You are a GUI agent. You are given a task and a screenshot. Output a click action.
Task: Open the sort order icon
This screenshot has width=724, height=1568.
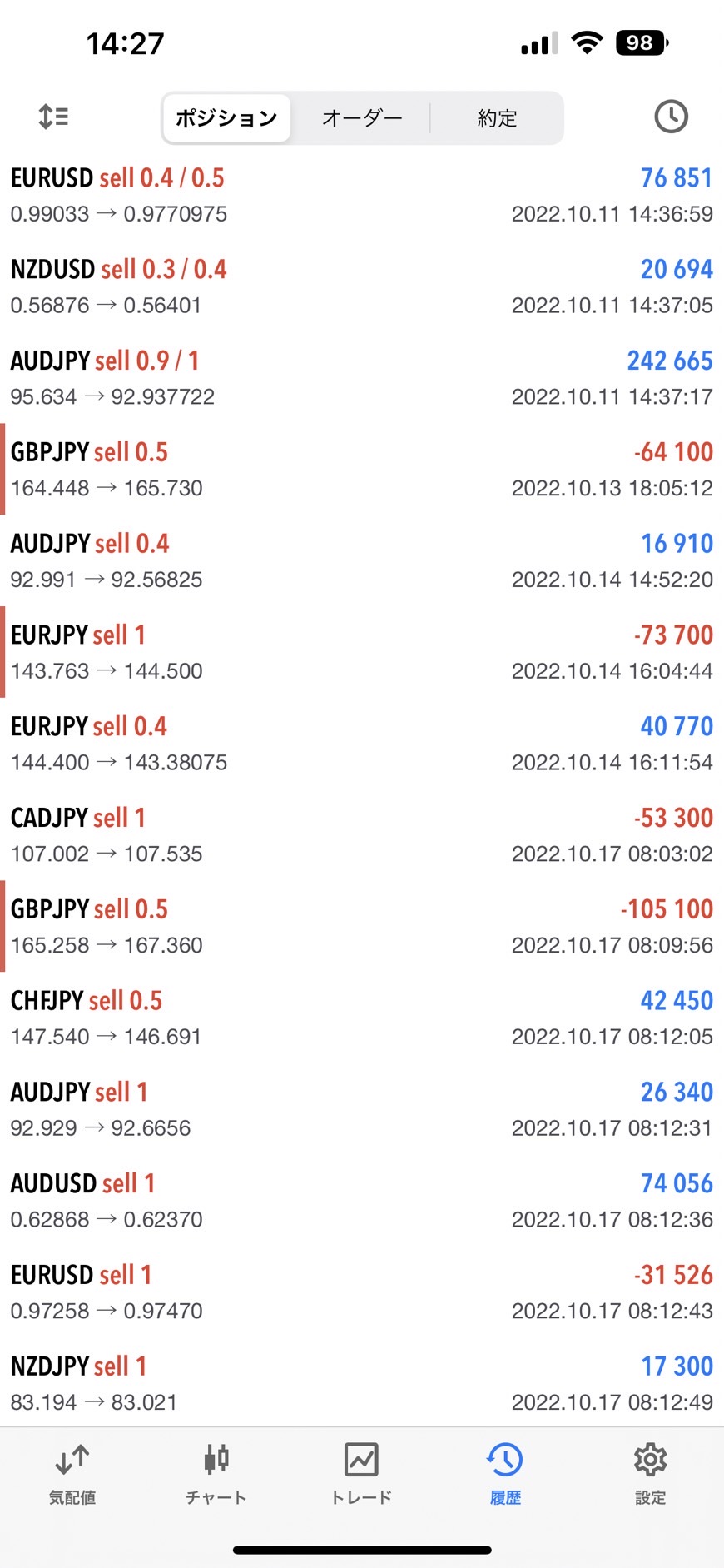click(x=54, y=117)
